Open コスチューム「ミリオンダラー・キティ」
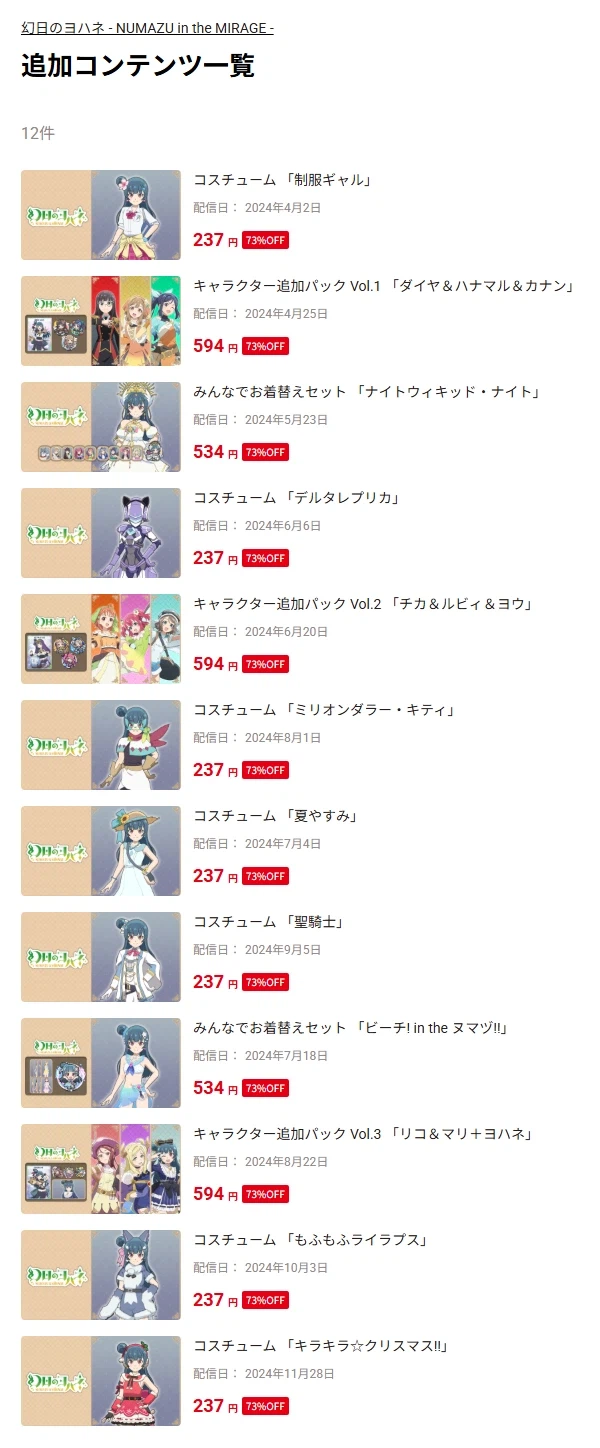Image resolution: width=600 pixels, height=1448 pixels. point(325,710)
